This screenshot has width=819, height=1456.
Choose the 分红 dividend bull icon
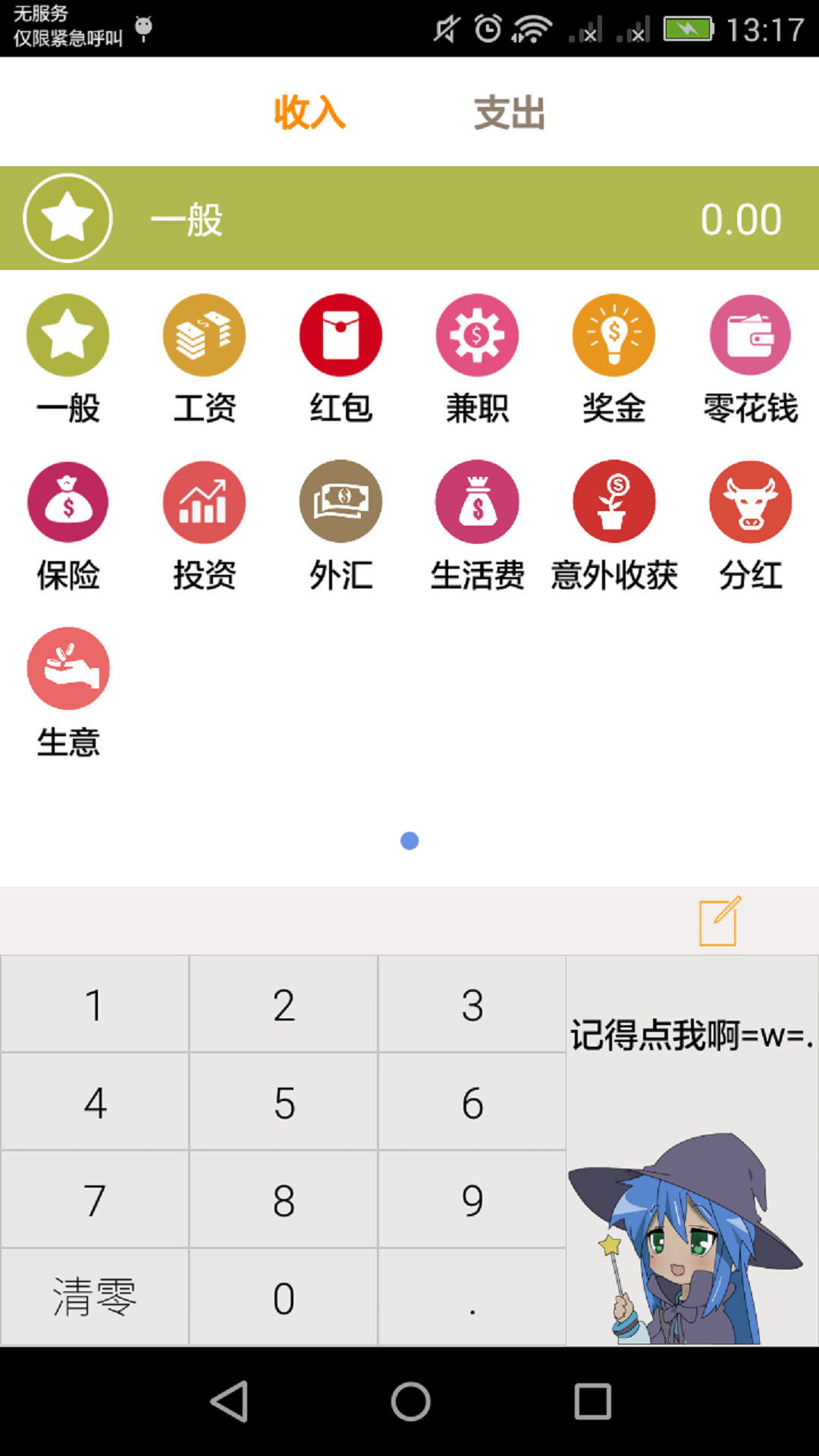tap(749, 502)
